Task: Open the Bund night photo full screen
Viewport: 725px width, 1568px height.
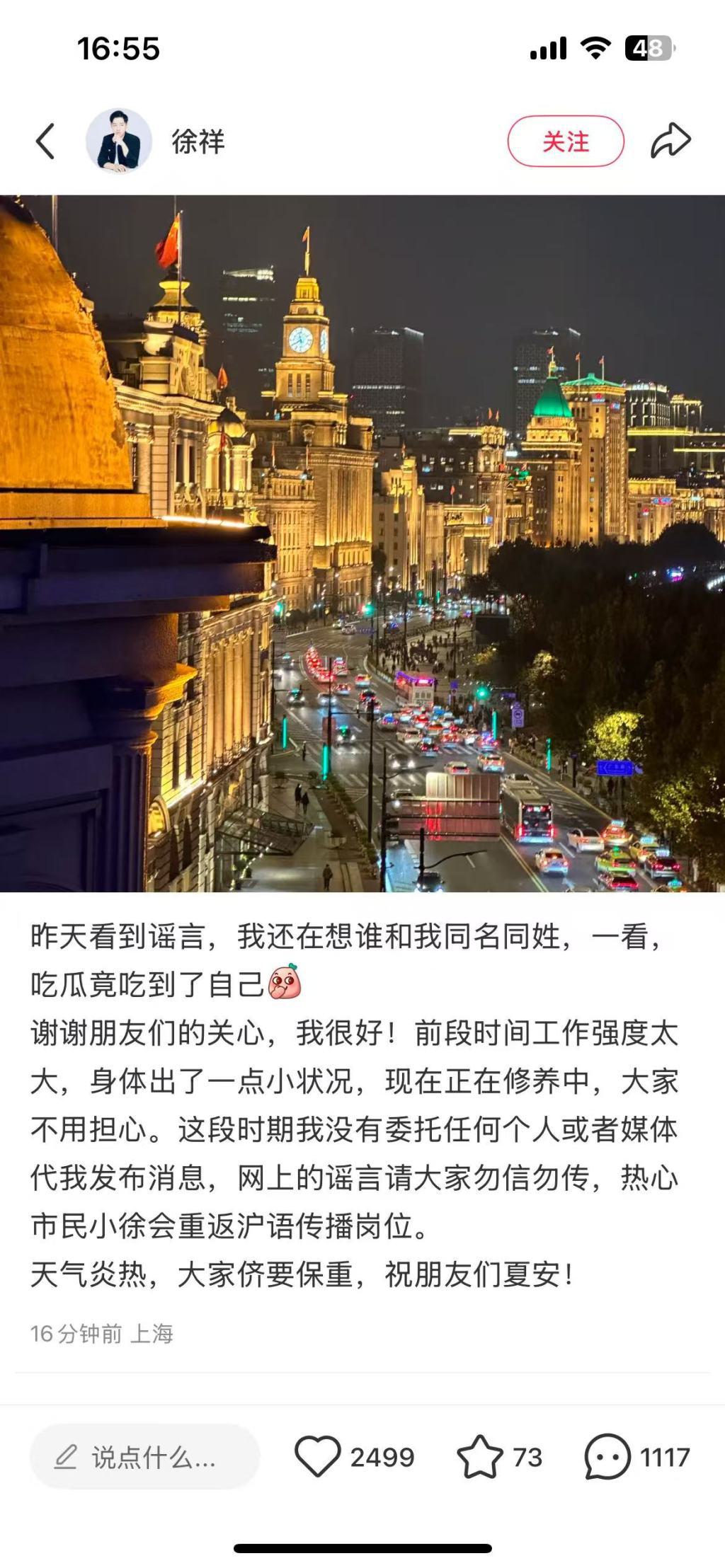Action: point(362,543)
